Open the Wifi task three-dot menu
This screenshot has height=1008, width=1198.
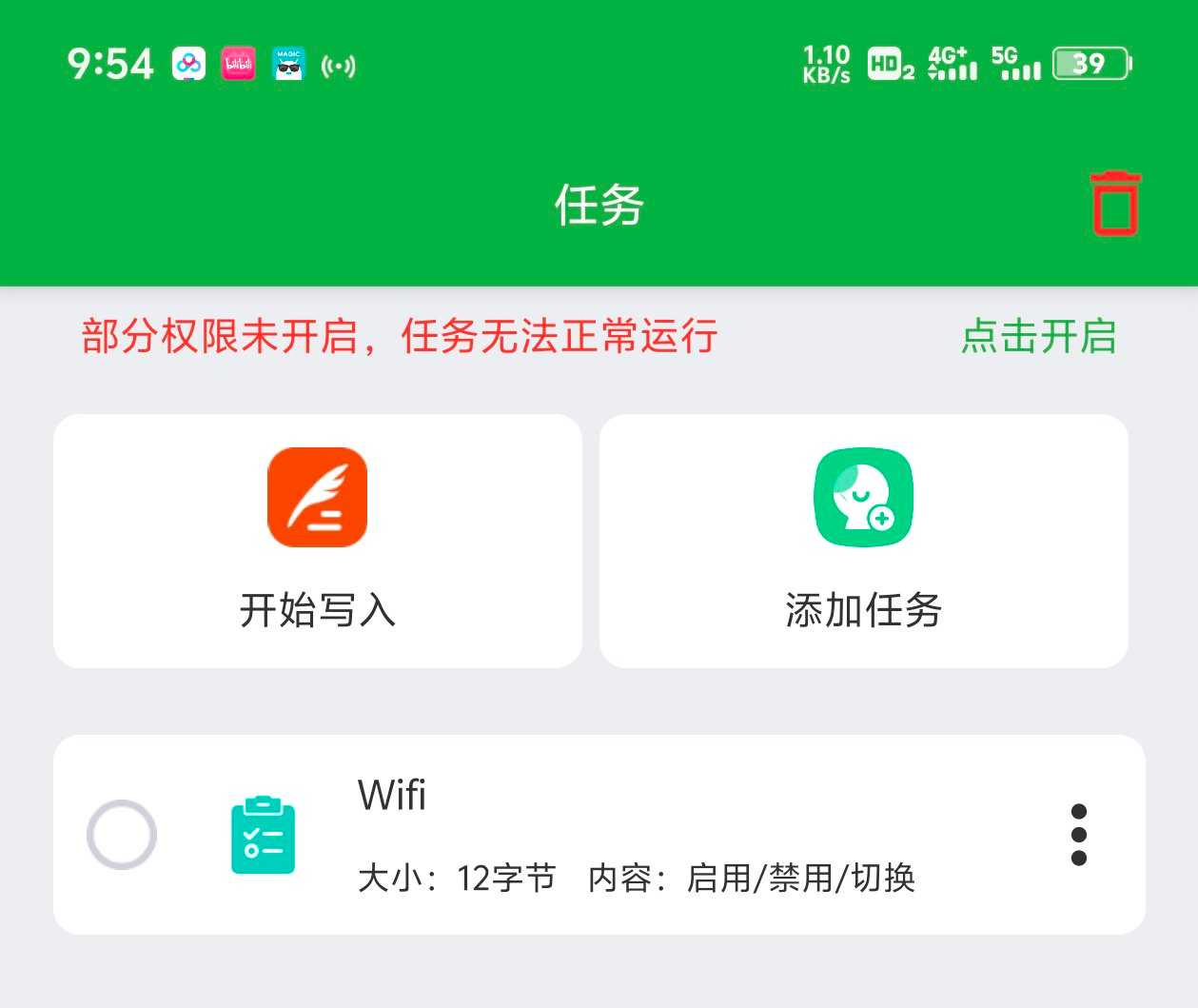tap(1078, 835)
